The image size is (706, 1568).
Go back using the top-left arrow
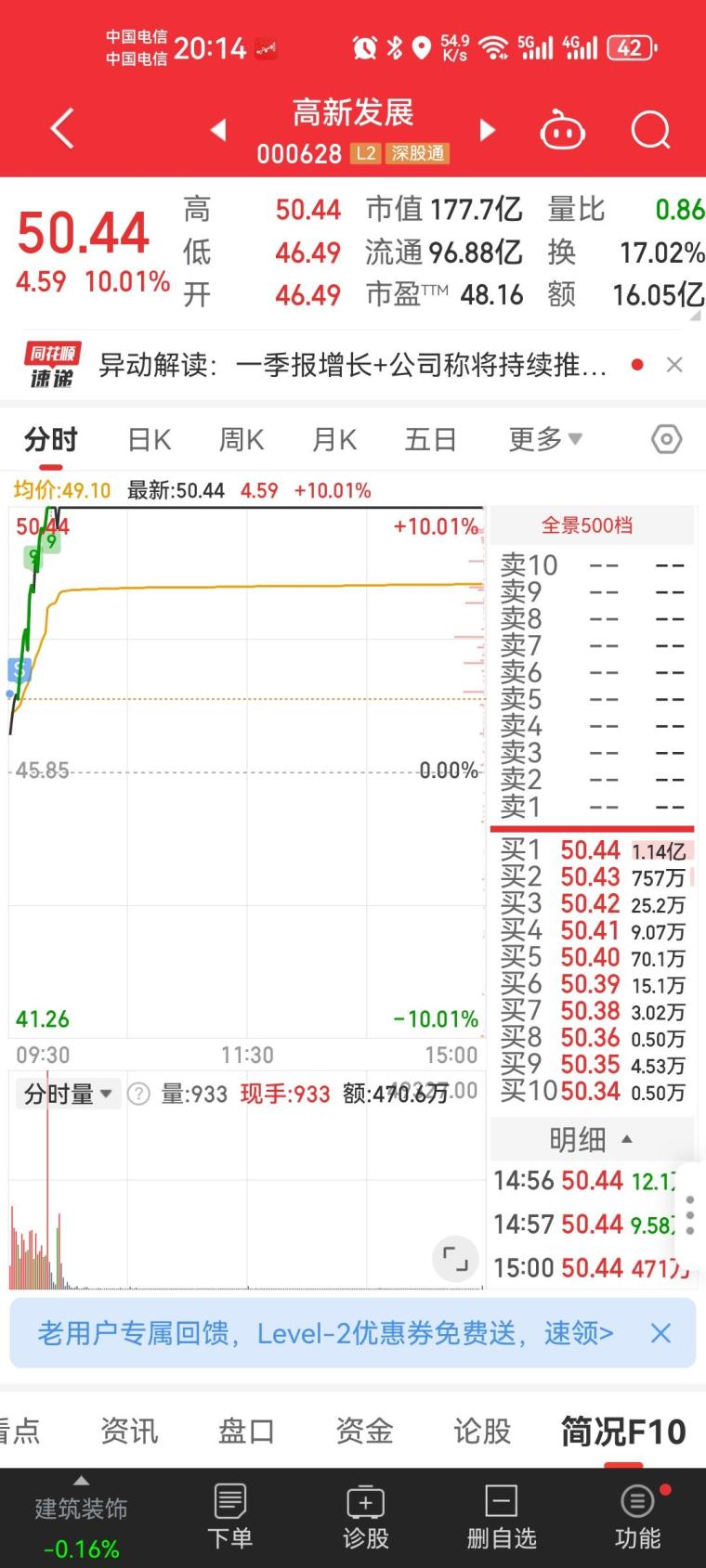(62, 129)
